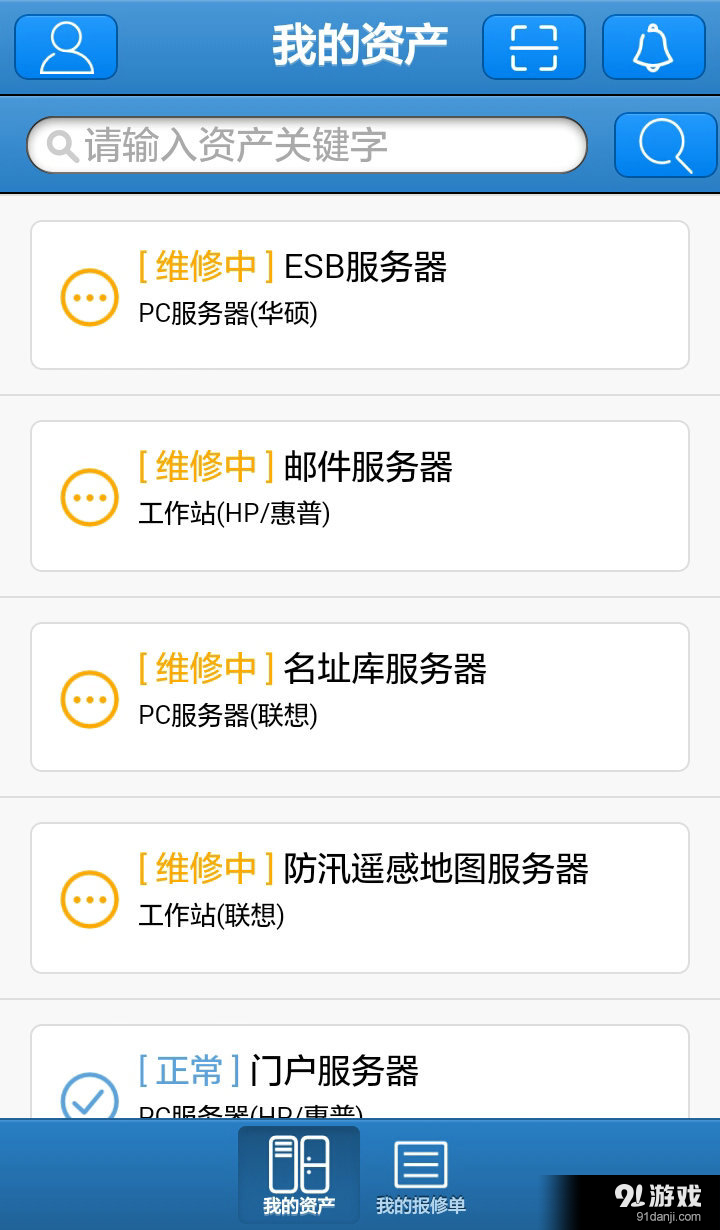Image resolution: width=720 pixels, height=1230 pixels.
Task: Tap the 请输入资产关键字 search field
Action: 307,144
